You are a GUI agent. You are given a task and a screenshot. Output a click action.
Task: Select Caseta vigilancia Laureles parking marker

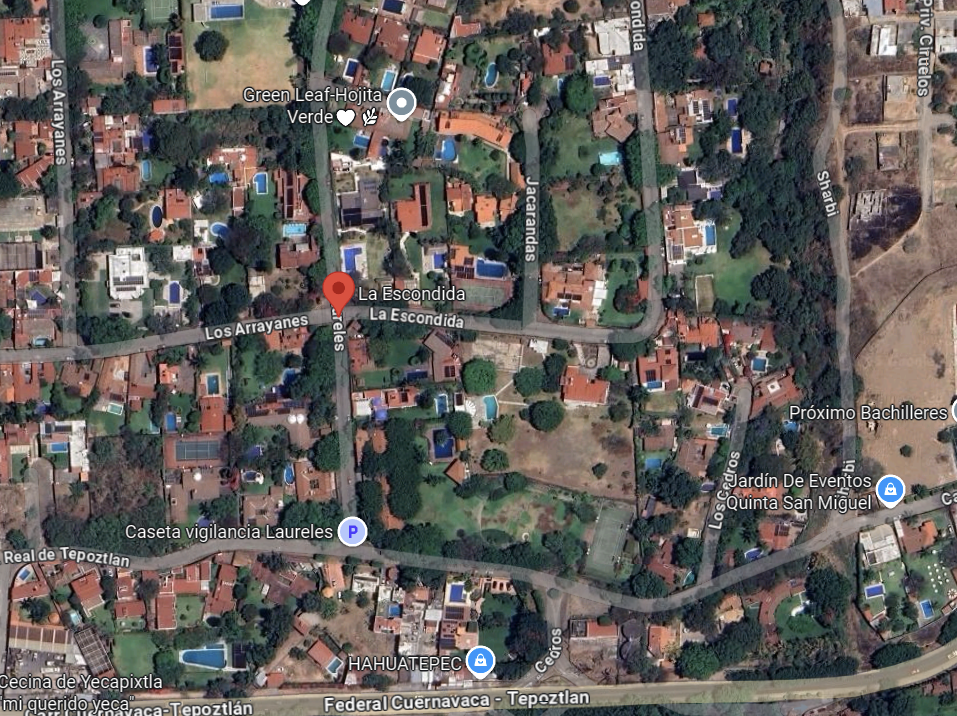[351, 532]
